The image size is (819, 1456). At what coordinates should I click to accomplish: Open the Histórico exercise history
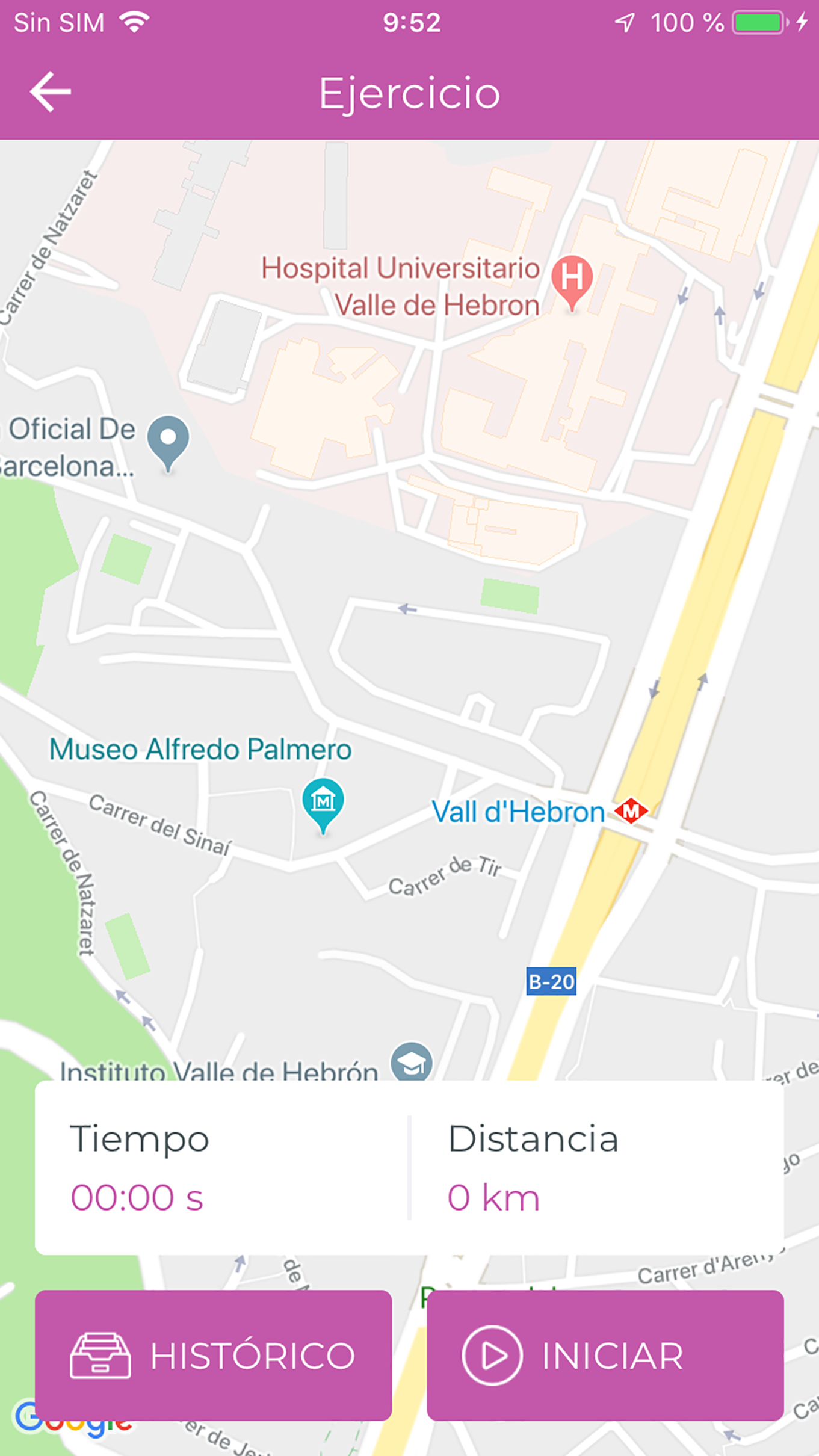213,1356
